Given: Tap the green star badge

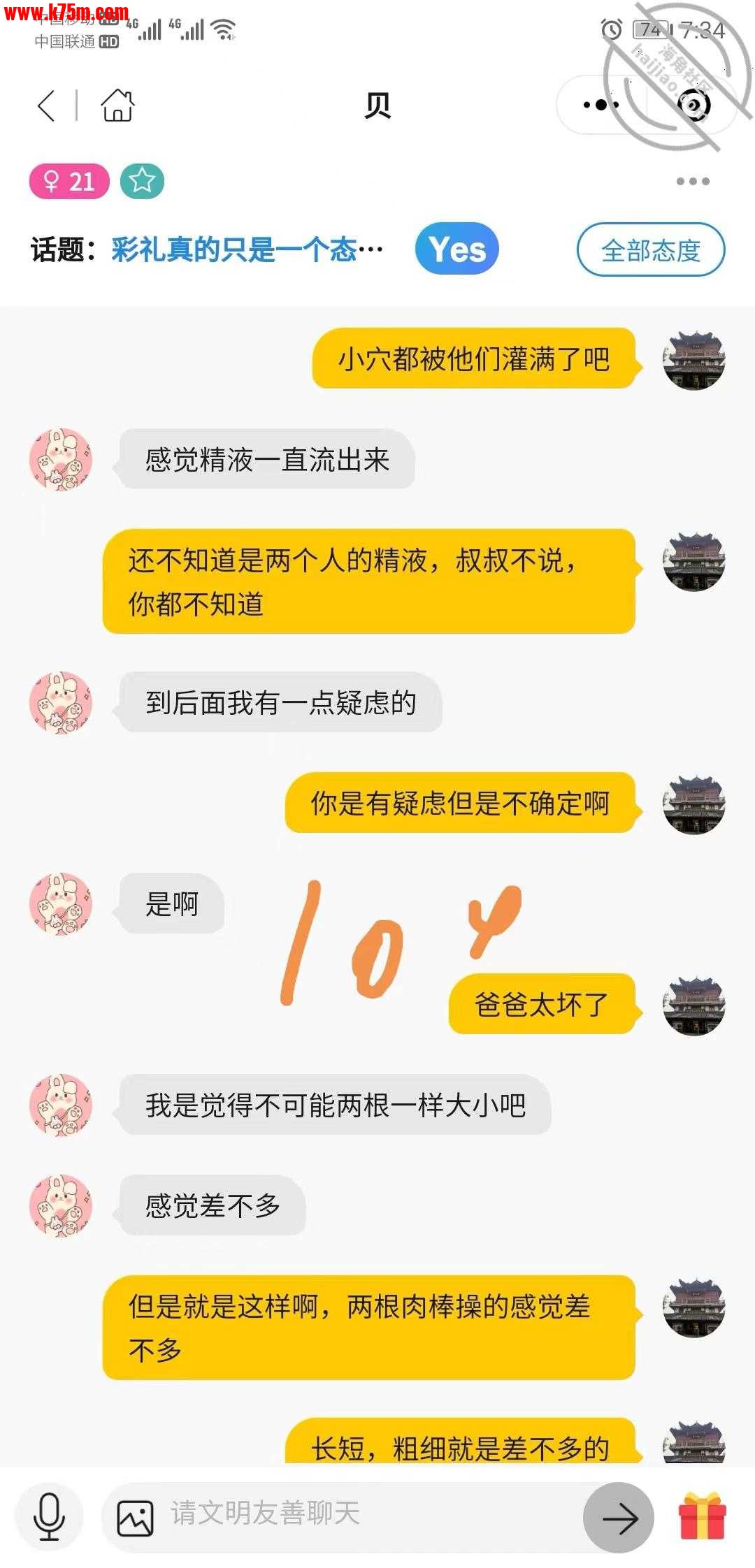Looking at the screenshot, I should coord(142,182).
